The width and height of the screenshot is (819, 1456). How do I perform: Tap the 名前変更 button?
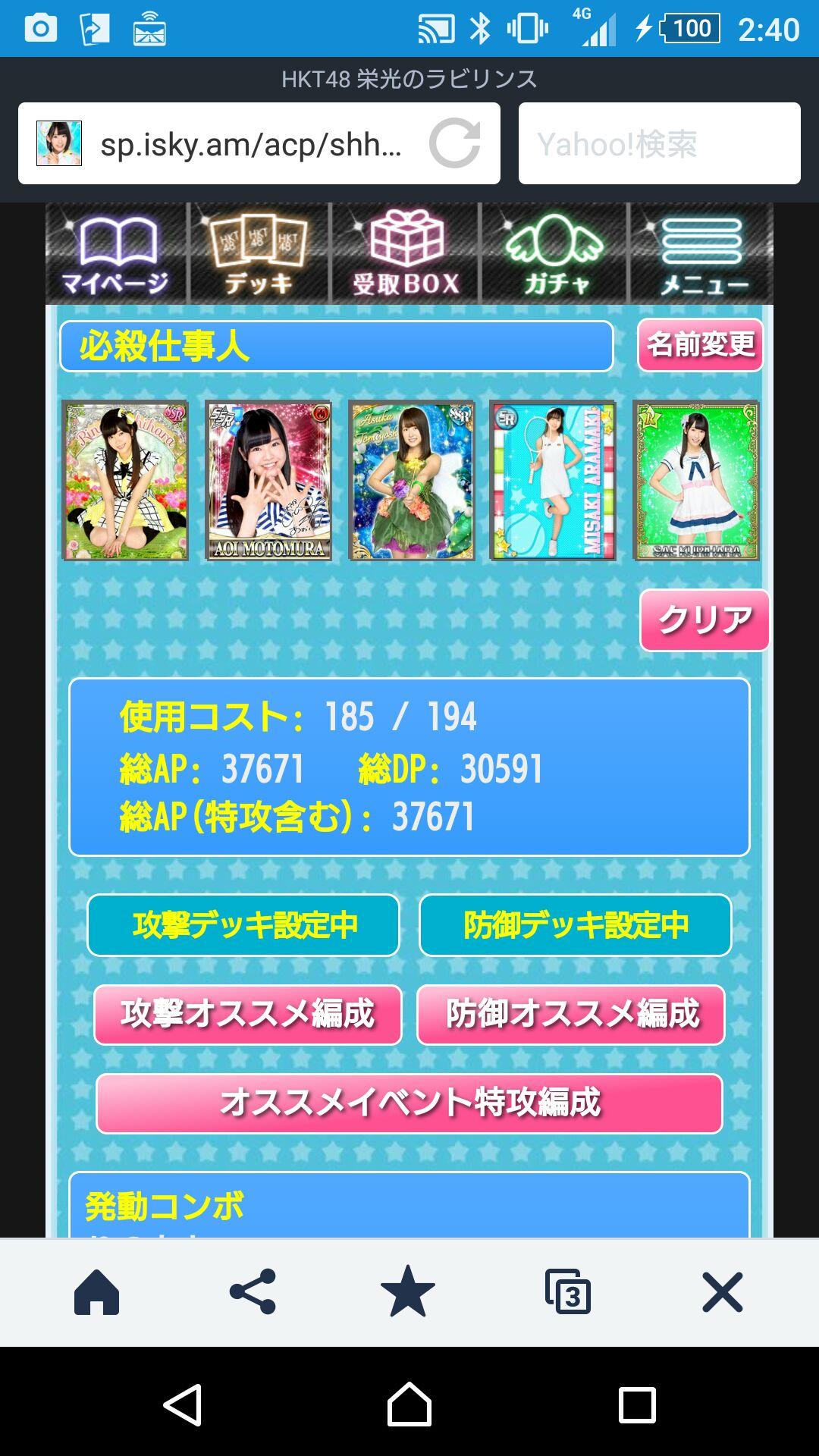tap(700, 345)
